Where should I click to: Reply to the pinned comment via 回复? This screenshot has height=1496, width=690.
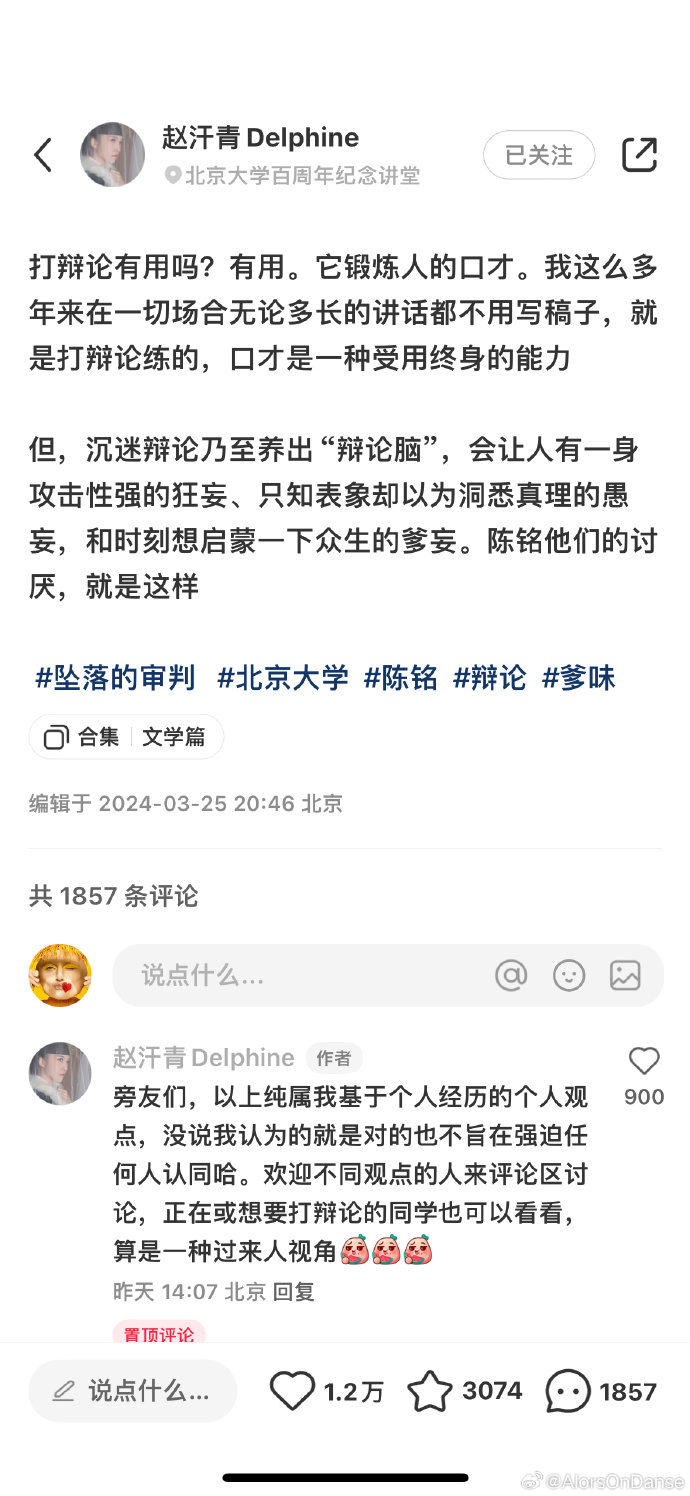point(294,1292)
